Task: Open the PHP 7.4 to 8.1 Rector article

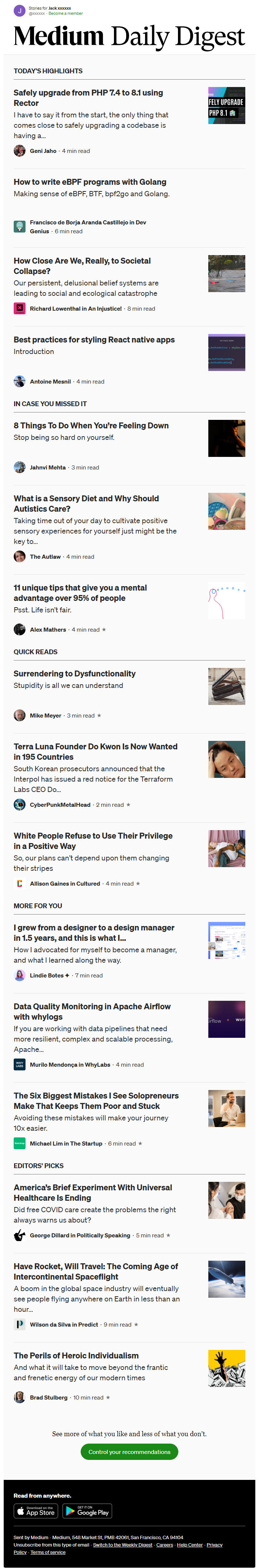Action: 88,98
